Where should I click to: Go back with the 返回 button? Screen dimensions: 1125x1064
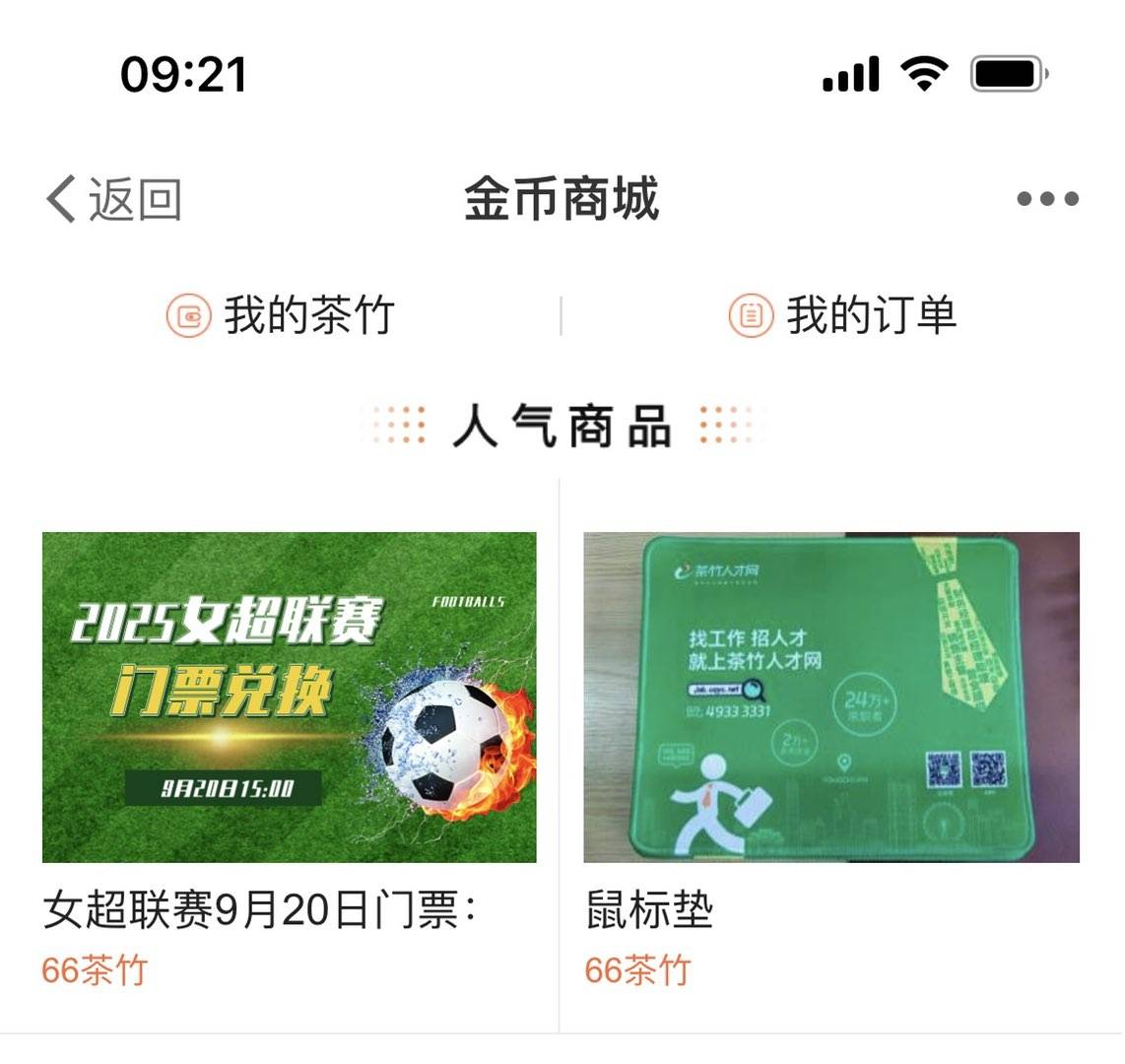click(x=113, y=199)
